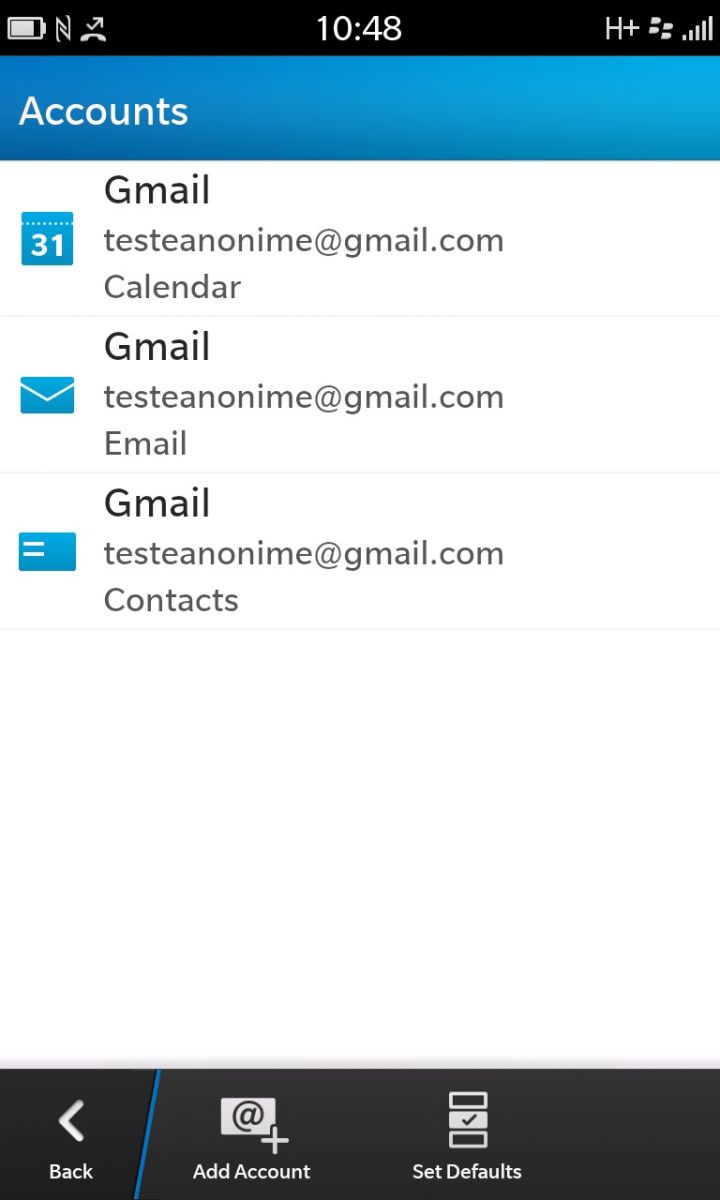Open the Gmail Contacts account
720x1200 pixels.
[360, 551]
